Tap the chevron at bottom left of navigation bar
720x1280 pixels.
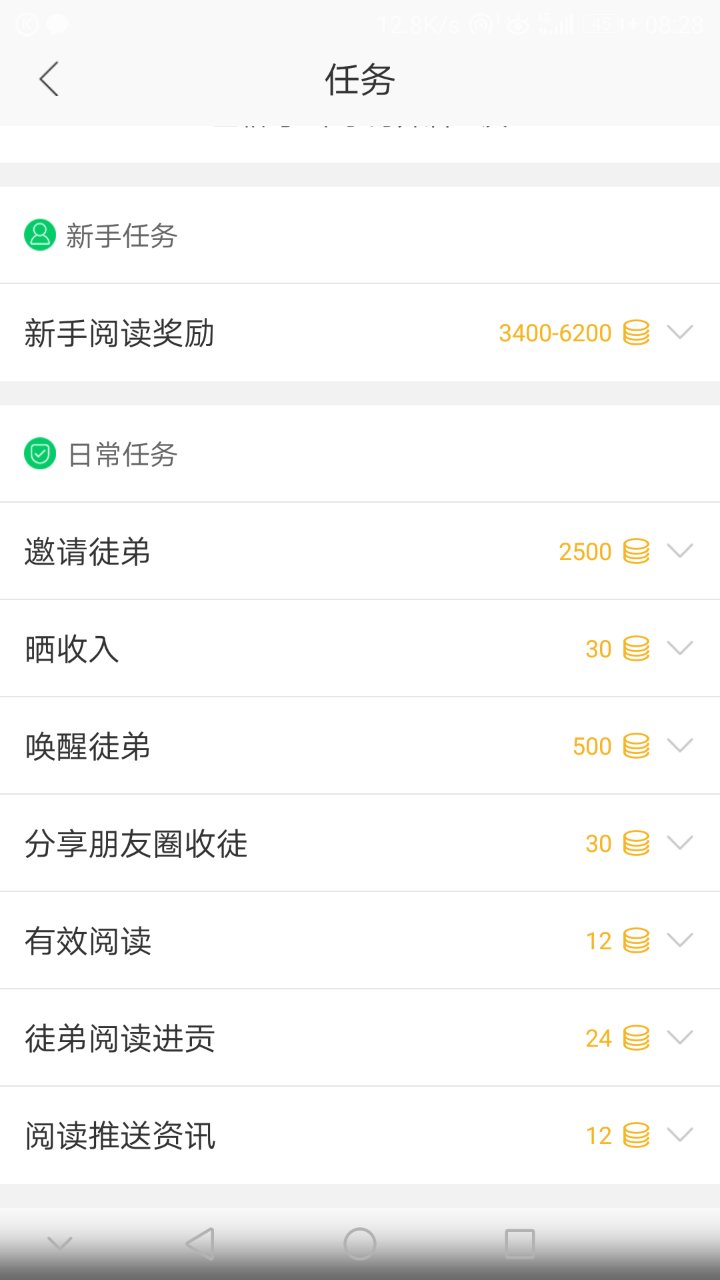tap(60, 1242)
